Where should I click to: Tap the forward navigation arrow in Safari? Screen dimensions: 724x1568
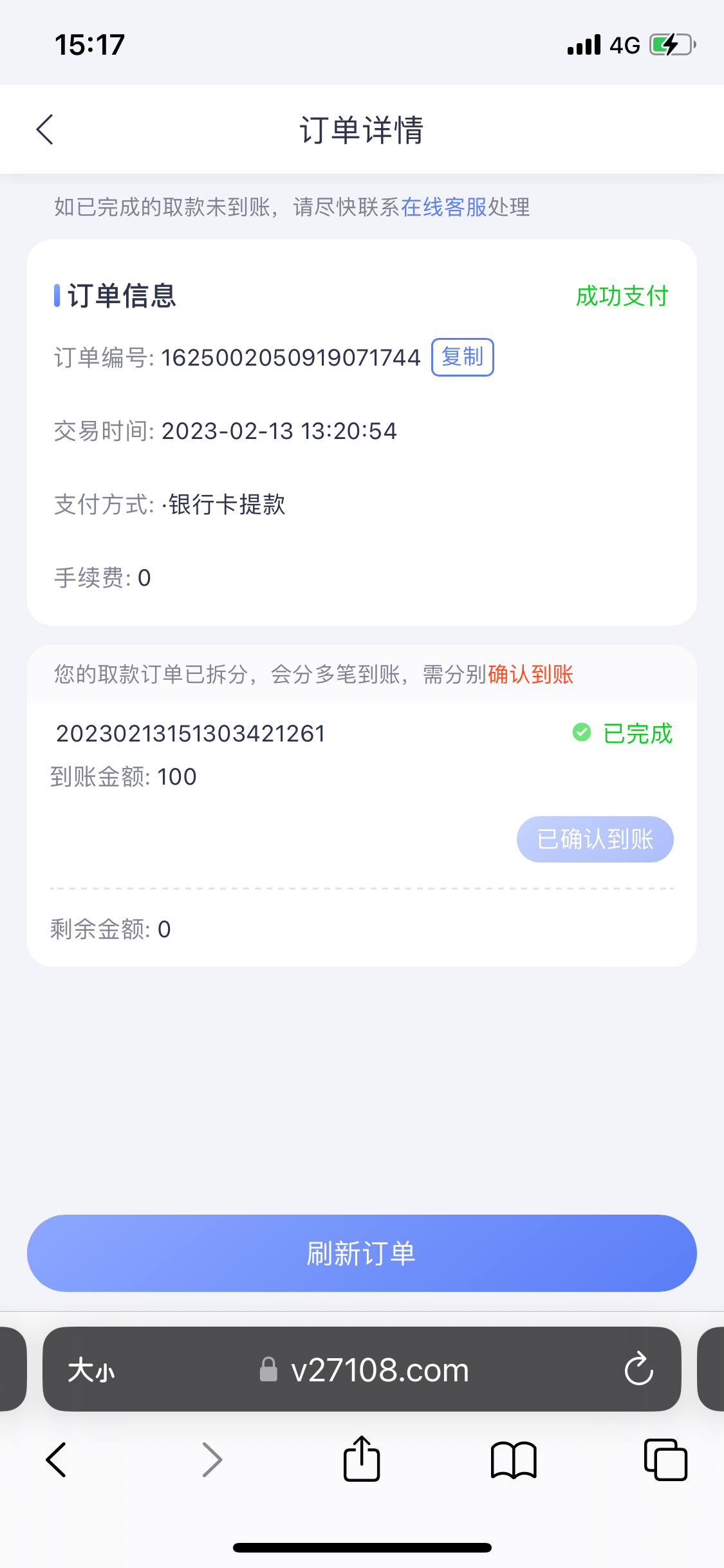[x=212, y=1460]
